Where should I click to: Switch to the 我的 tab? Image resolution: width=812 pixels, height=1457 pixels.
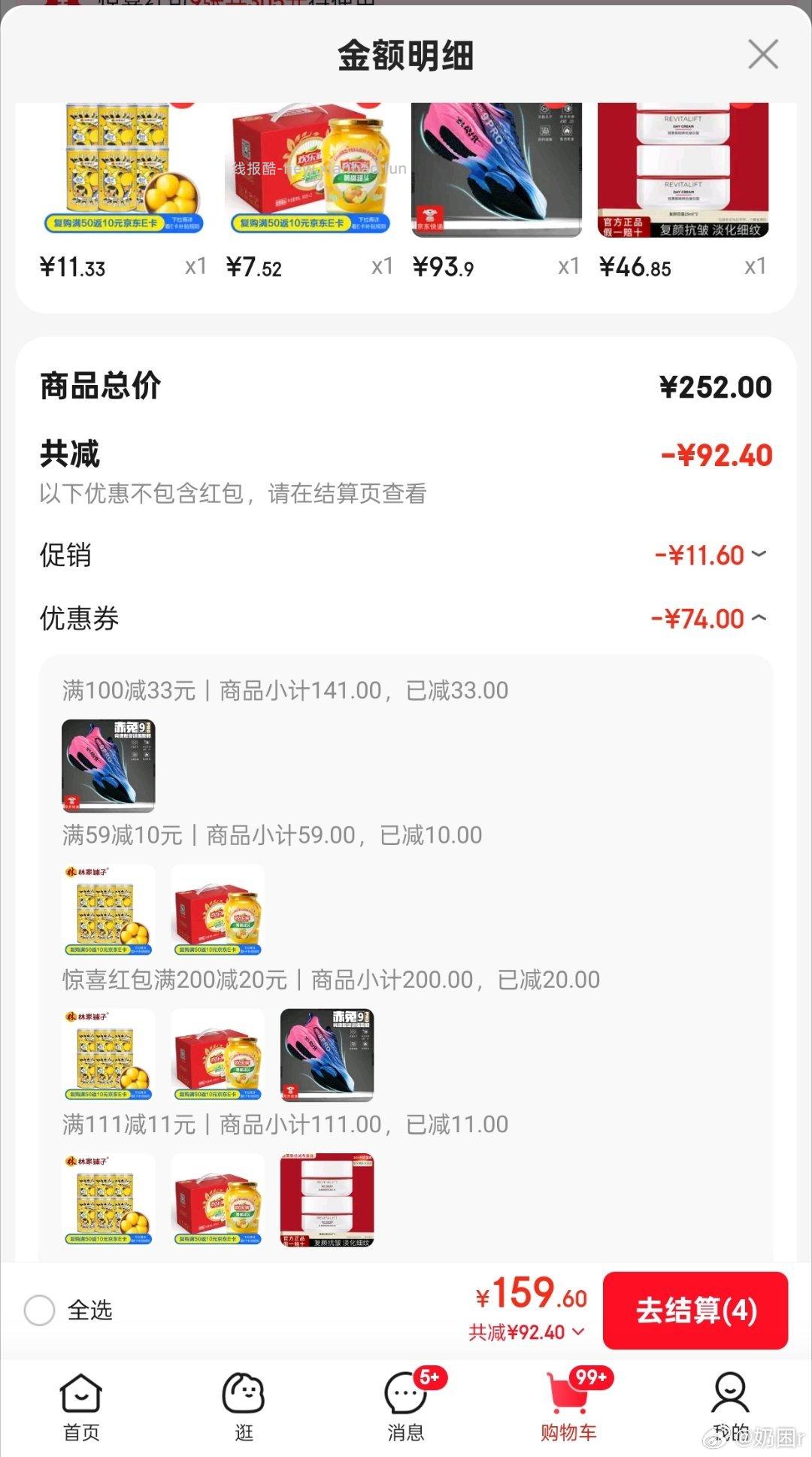[730, 1407]
